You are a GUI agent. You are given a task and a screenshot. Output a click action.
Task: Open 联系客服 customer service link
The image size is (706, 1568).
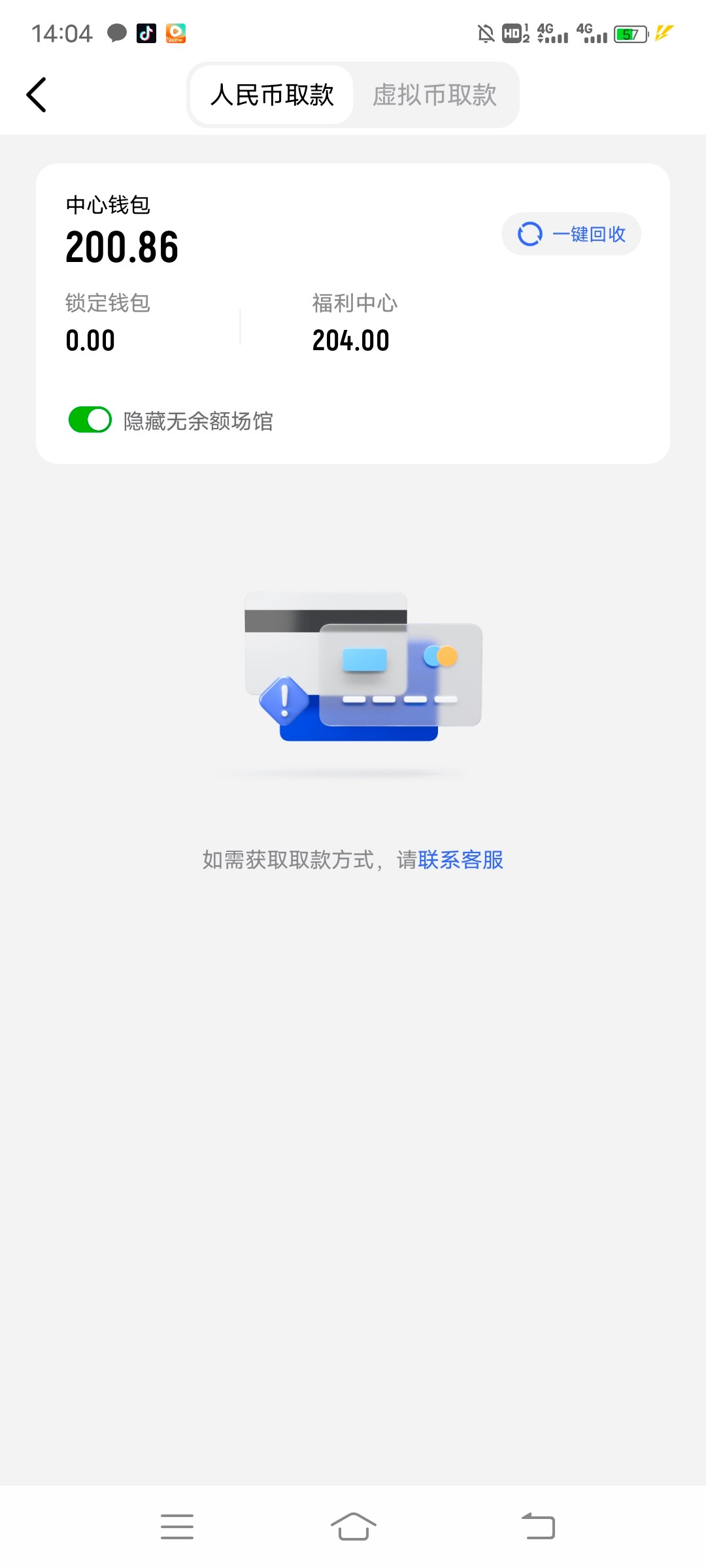460,860
